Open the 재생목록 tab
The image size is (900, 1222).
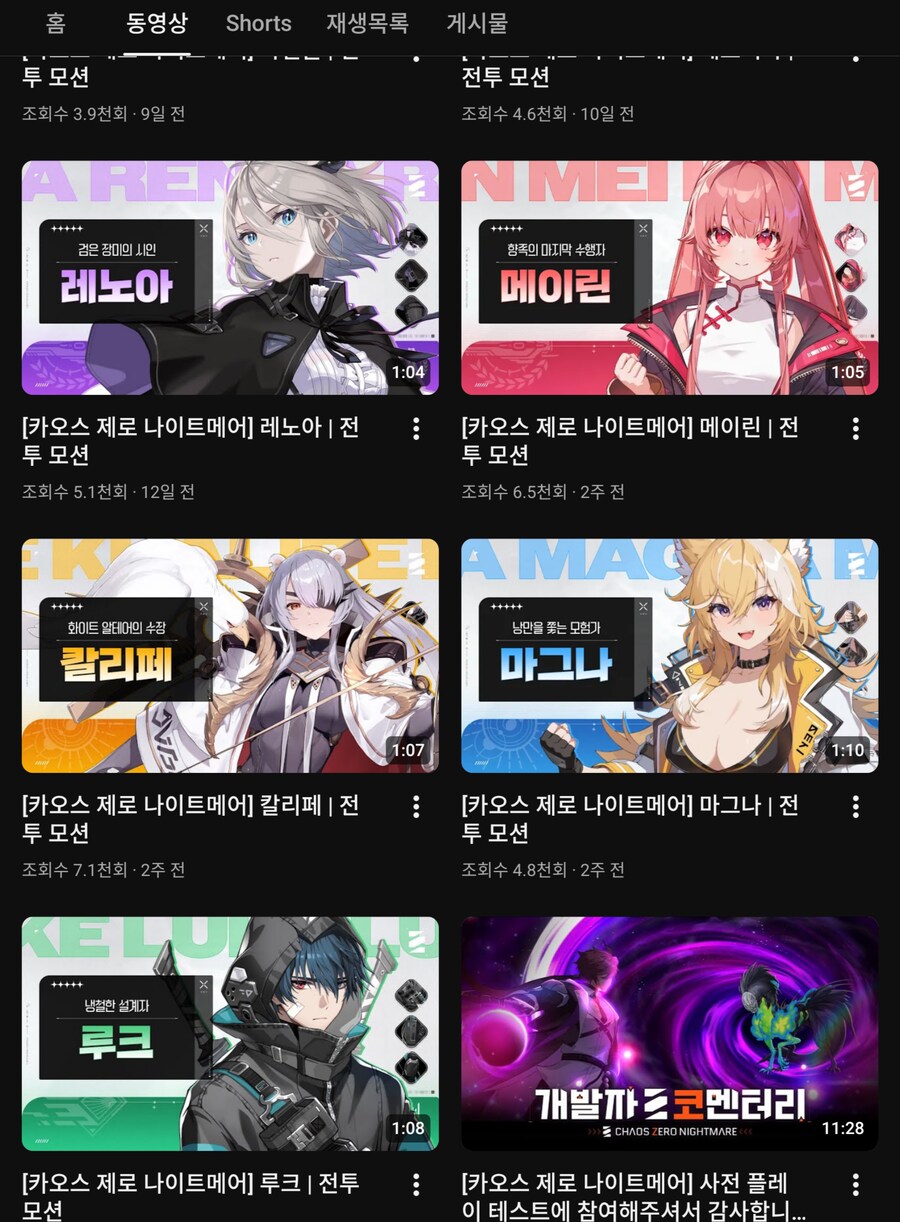click(x=367, y=24)
